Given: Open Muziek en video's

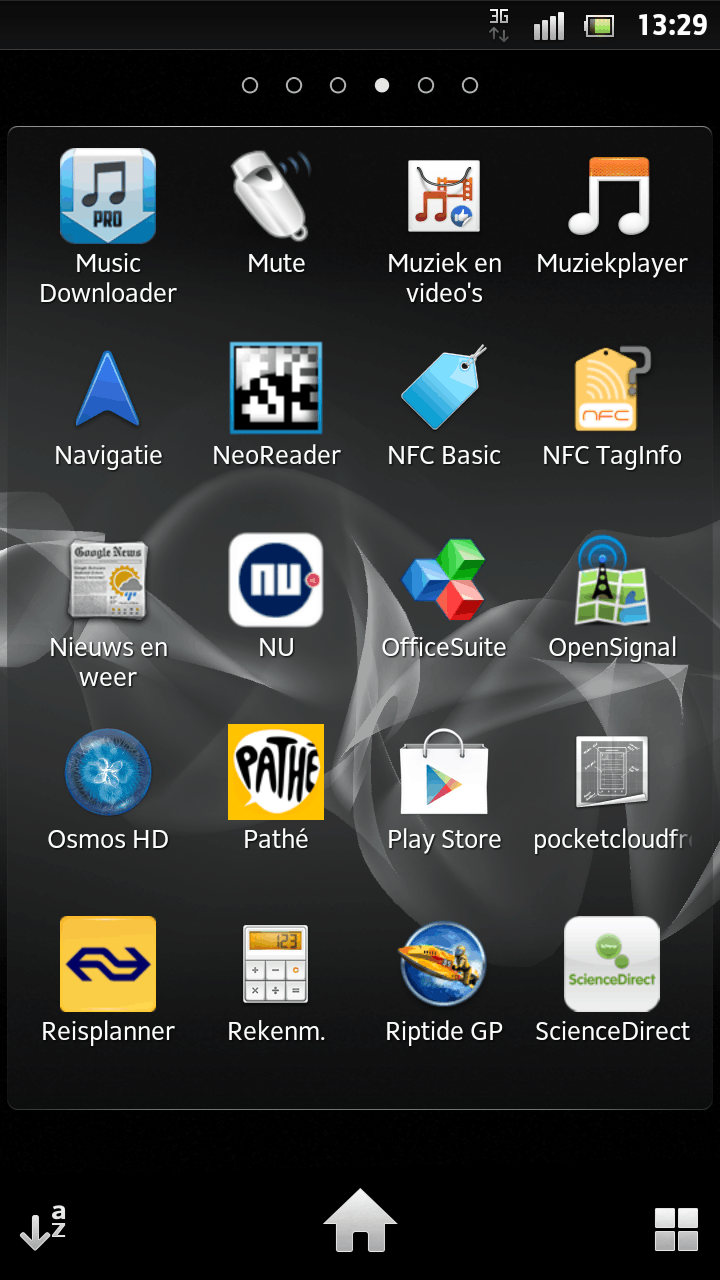Looking at the screenshot, I should [444, 197].
